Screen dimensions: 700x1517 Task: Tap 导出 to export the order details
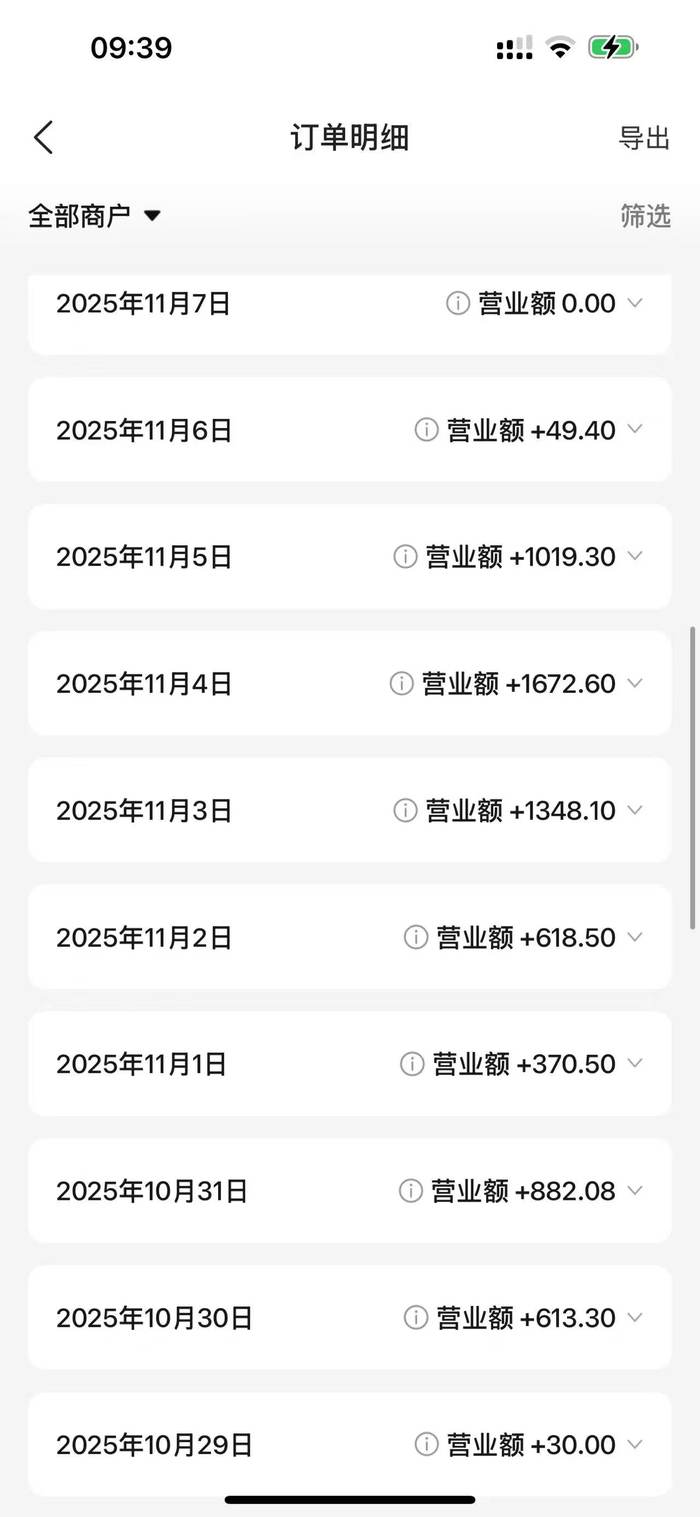tap(643, 138)
